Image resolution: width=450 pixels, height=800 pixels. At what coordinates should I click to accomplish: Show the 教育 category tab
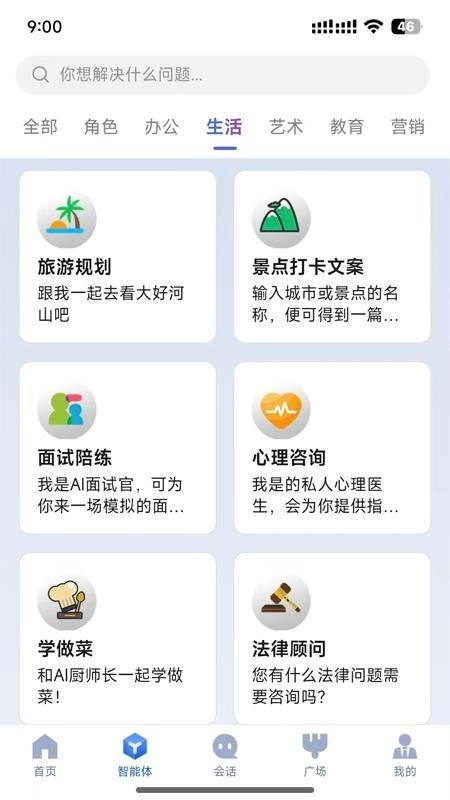tap(347, 127)
